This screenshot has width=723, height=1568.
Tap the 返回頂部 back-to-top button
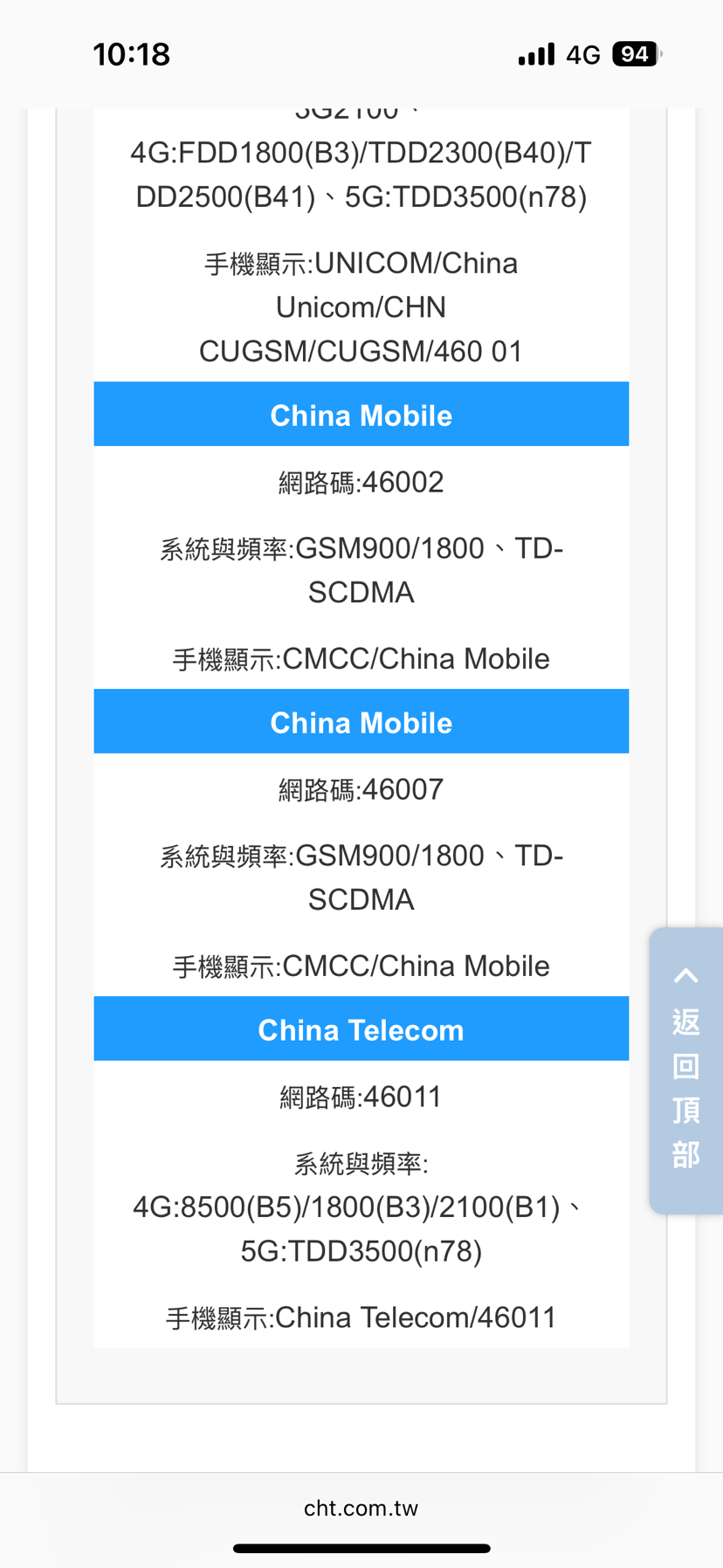tap(686, 1070)
